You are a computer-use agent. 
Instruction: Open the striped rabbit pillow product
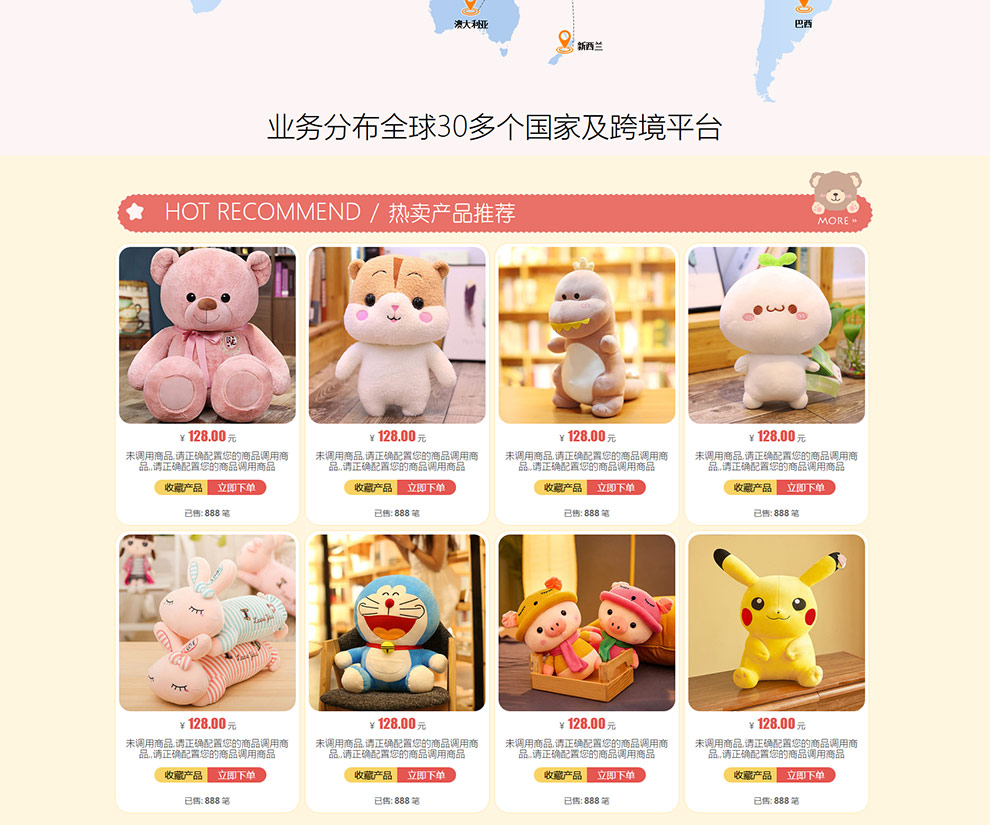click(207, 622)
